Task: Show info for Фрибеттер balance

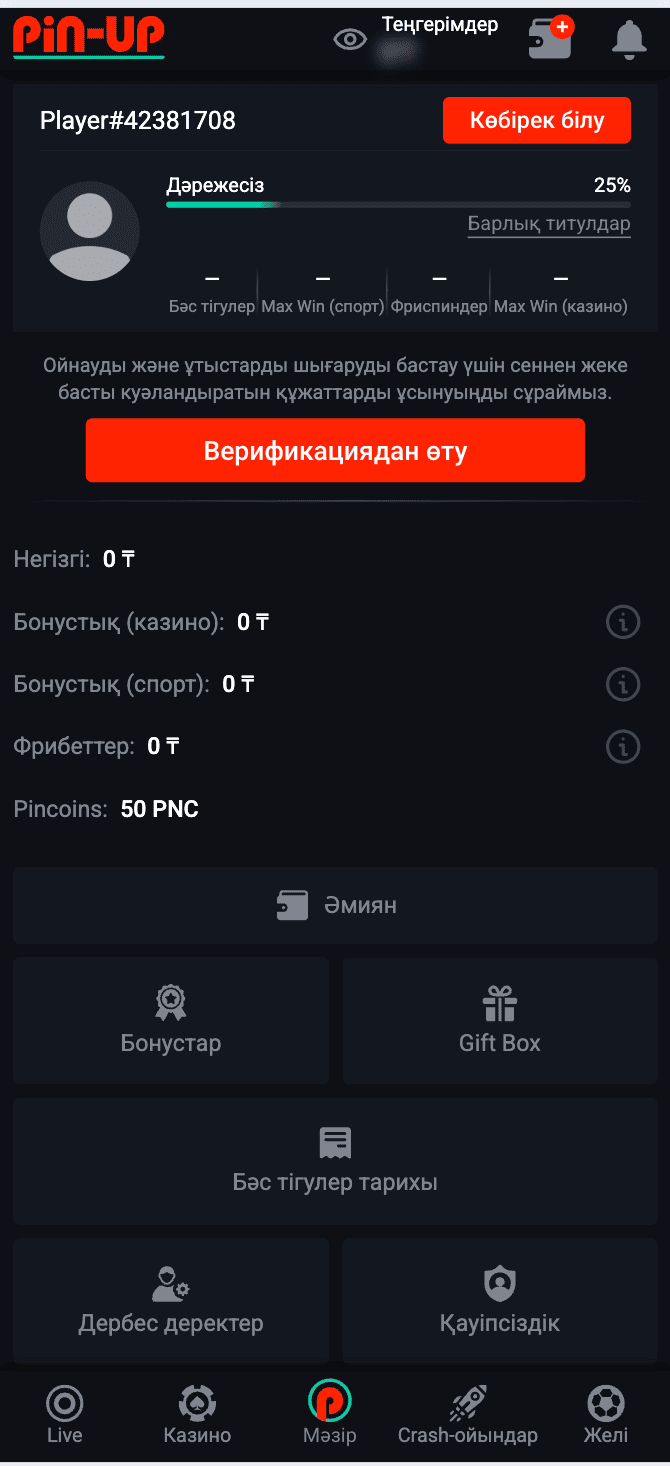Action: tap(623, 746)
